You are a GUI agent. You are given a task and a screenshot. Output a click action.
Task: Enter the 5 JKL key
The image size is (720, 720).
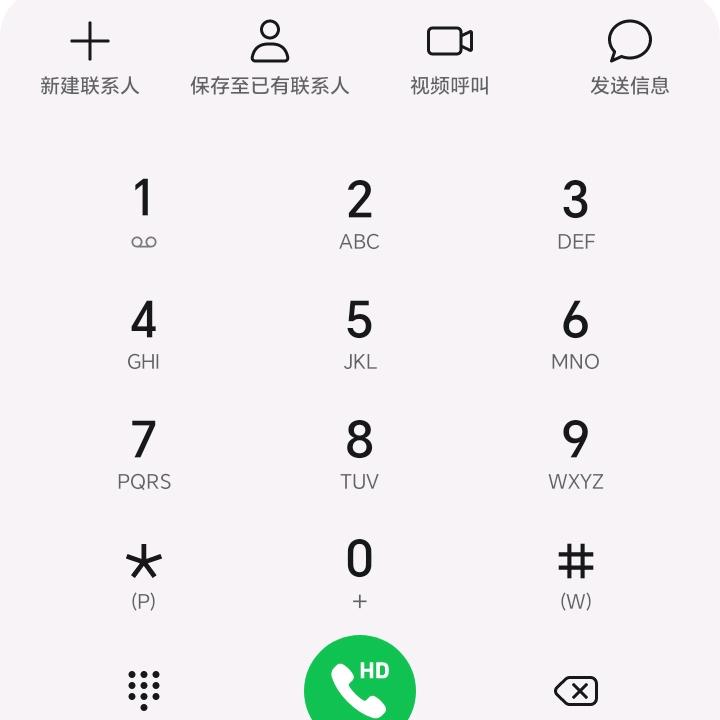359,333
